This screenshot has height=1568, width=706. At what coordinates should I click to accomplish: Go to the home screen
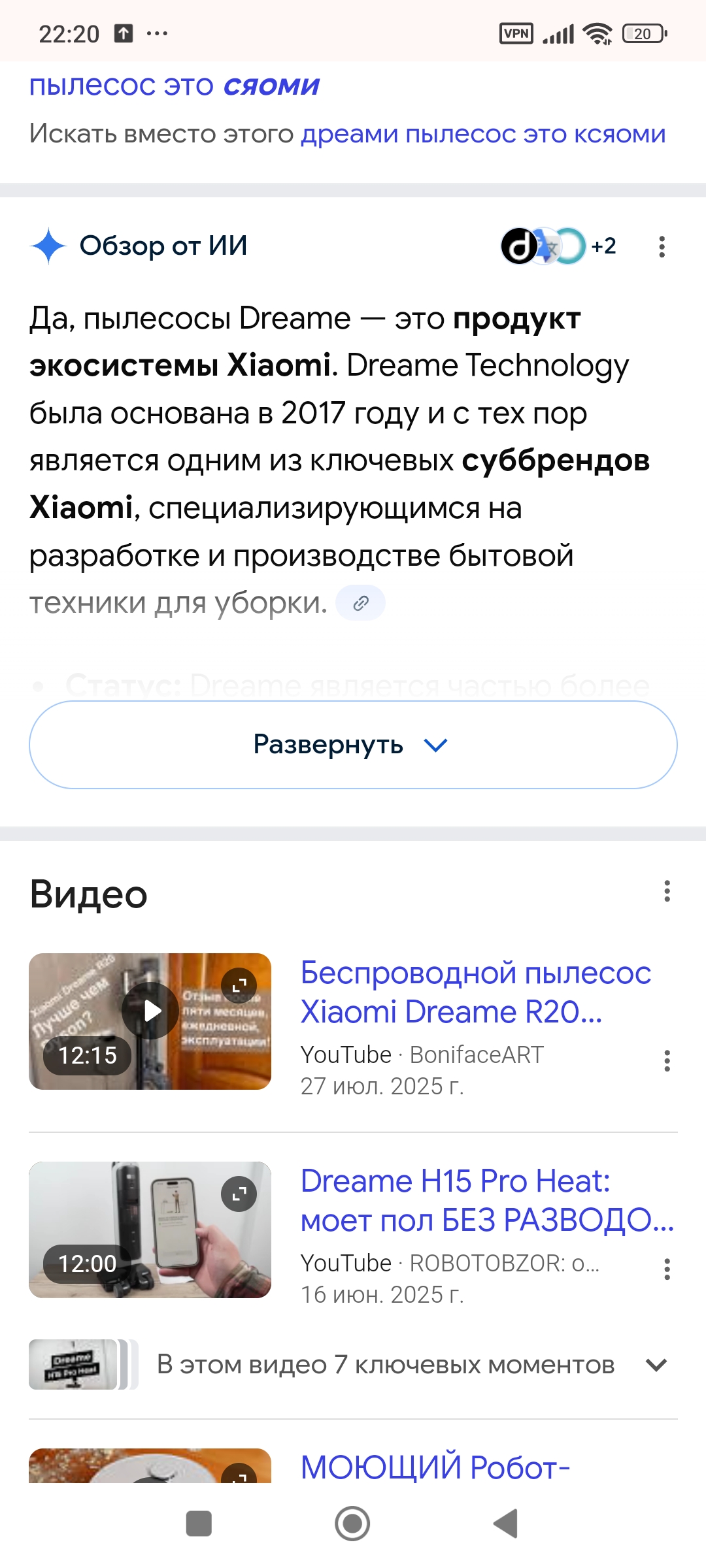352,1524
